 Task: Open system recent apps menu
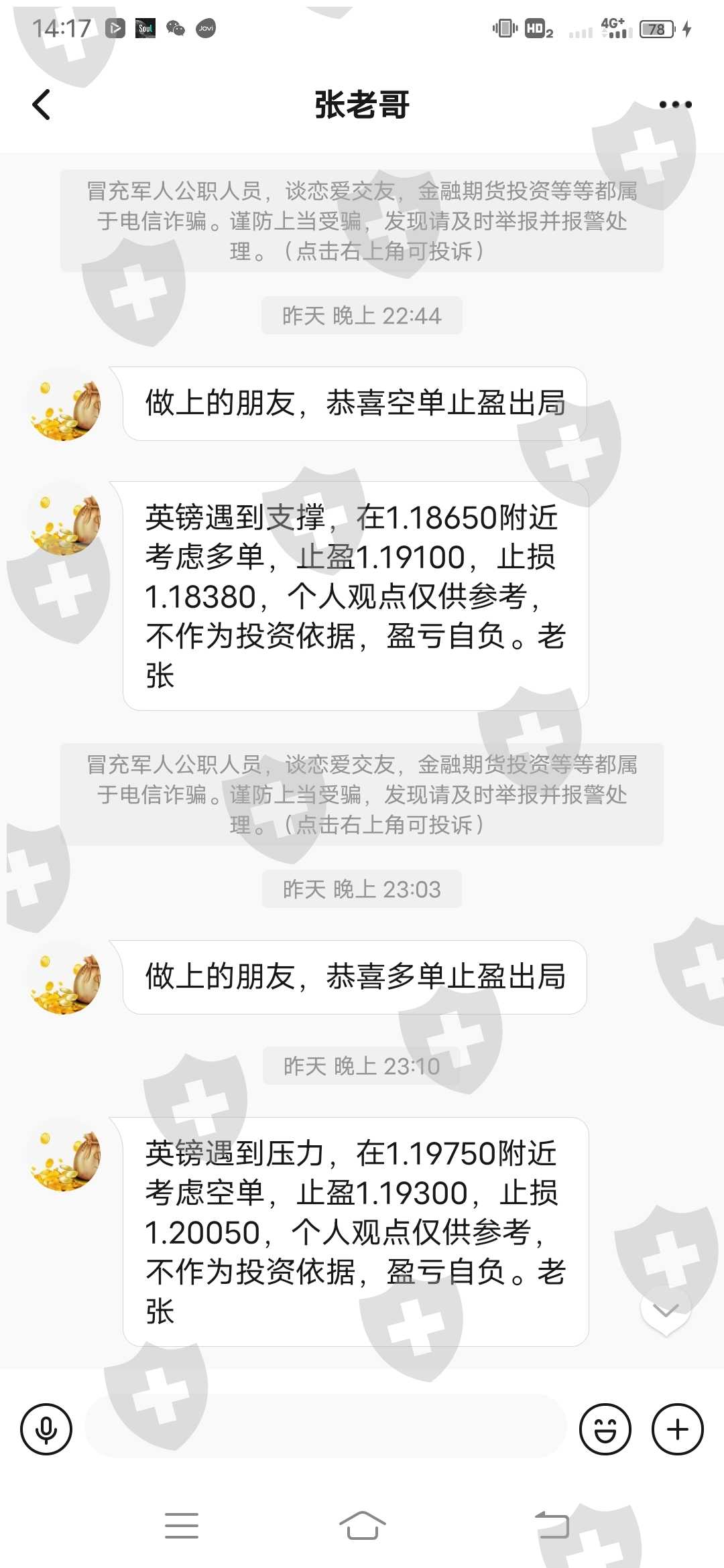[181, 1526]
